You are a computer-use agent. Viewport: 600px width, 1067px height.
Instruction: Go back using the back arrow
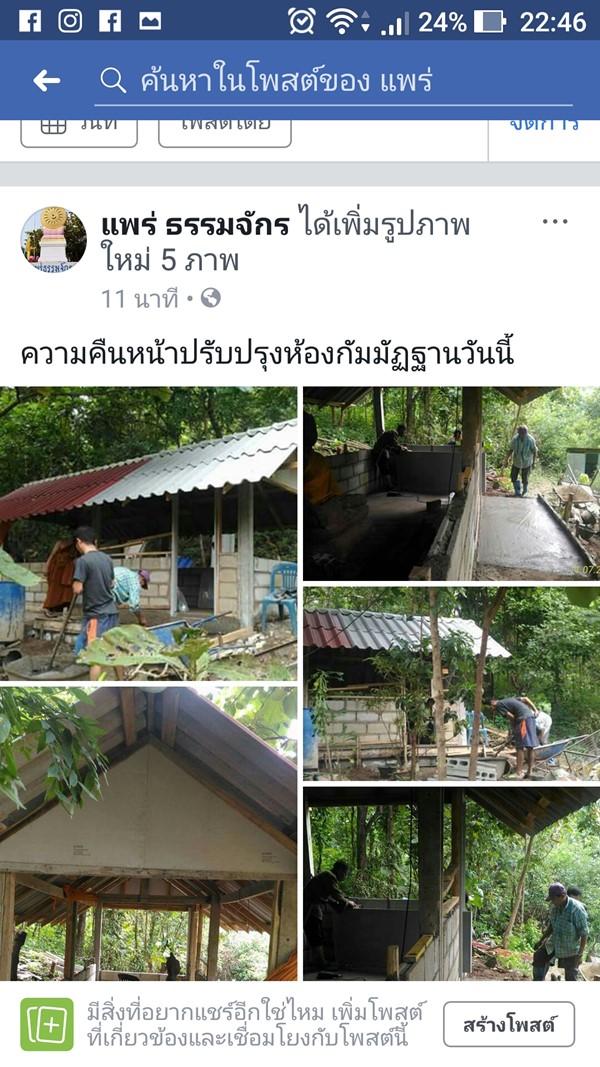tap(47, 81)
